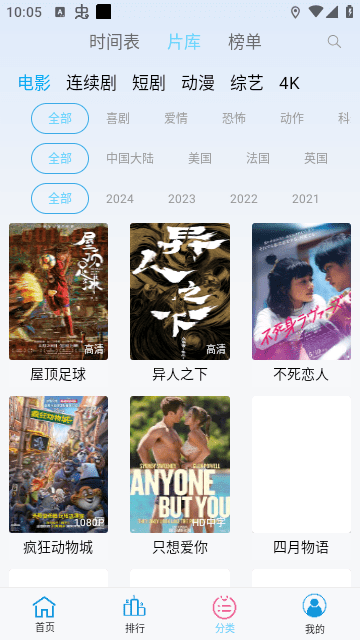Select the 综艺 category

(247, 83)
